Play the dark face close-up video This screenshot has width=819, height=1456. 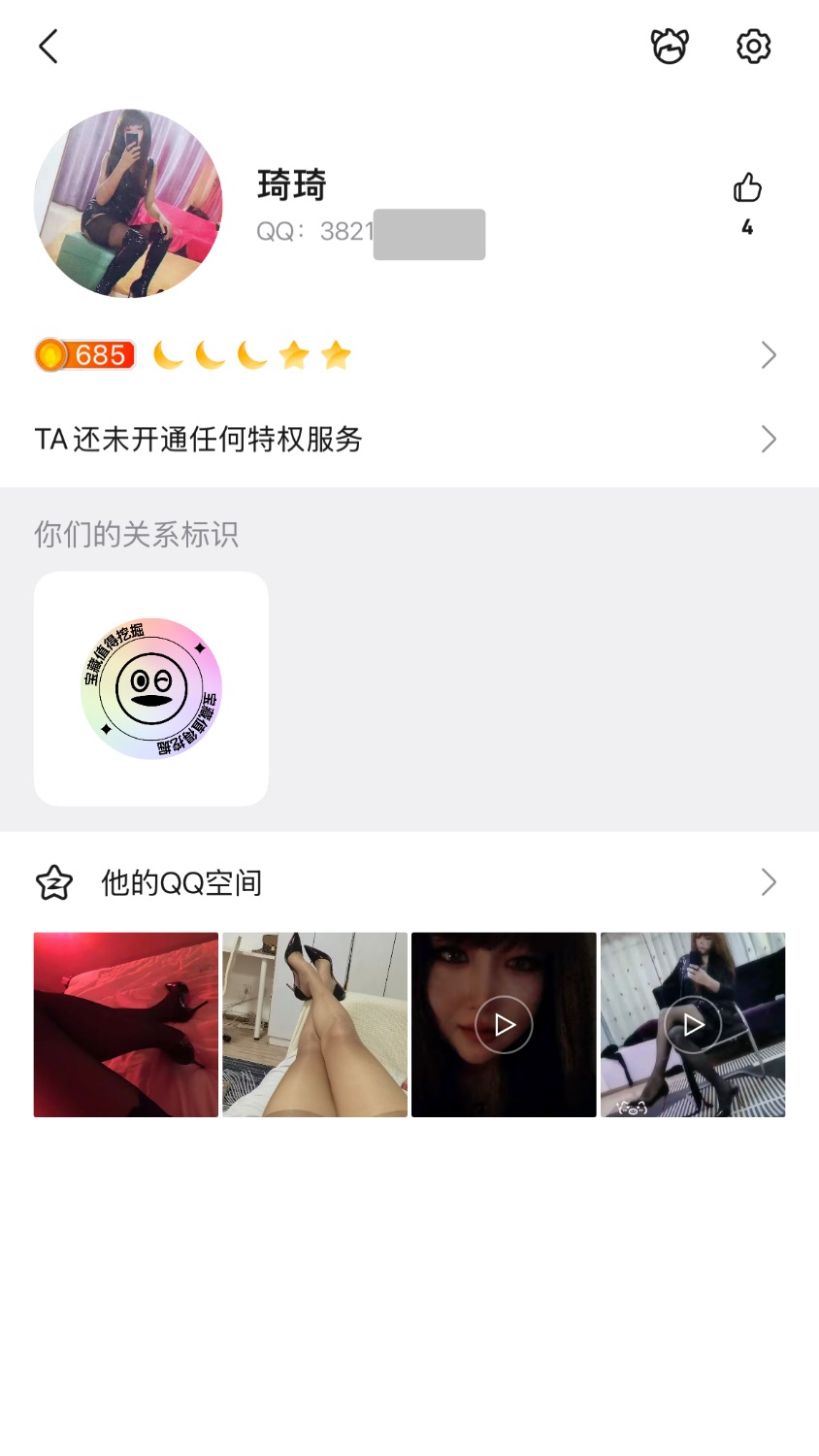[x=504, y=1025]
